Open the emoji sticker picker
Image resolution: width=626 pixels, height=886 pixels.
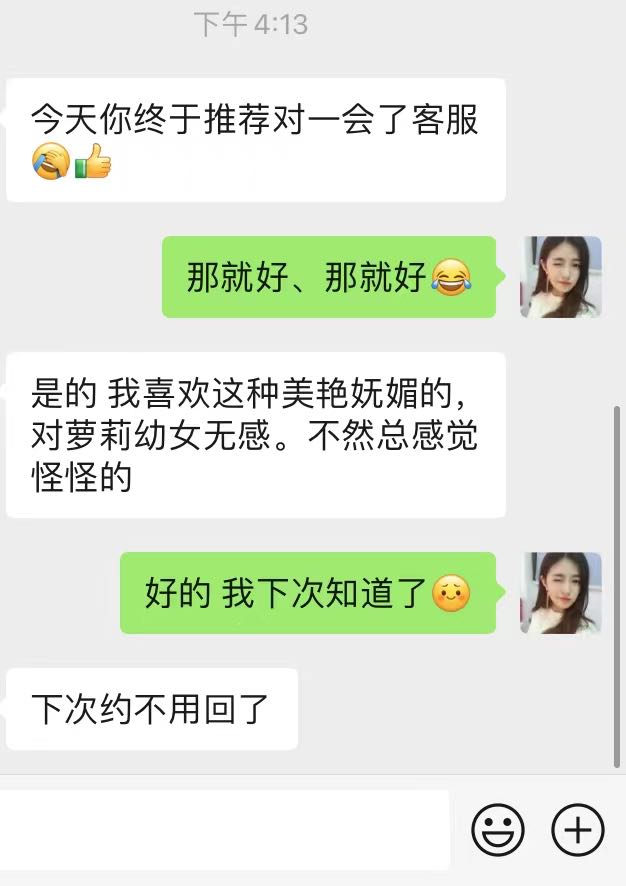[x=498, y=830]
